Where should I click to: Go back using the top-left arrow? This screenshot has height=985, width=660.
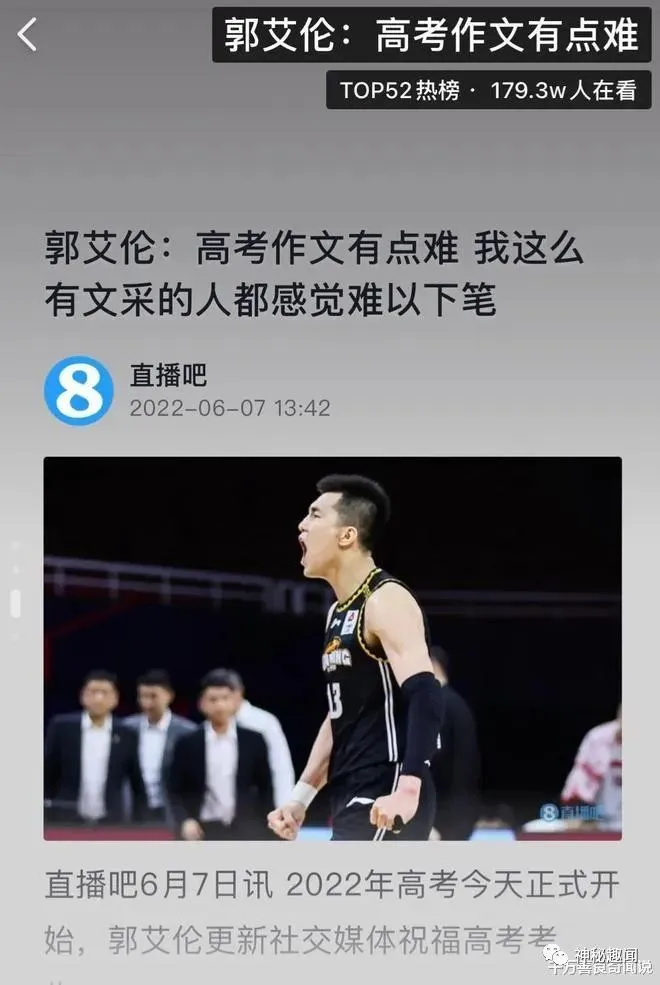point(27,36)
